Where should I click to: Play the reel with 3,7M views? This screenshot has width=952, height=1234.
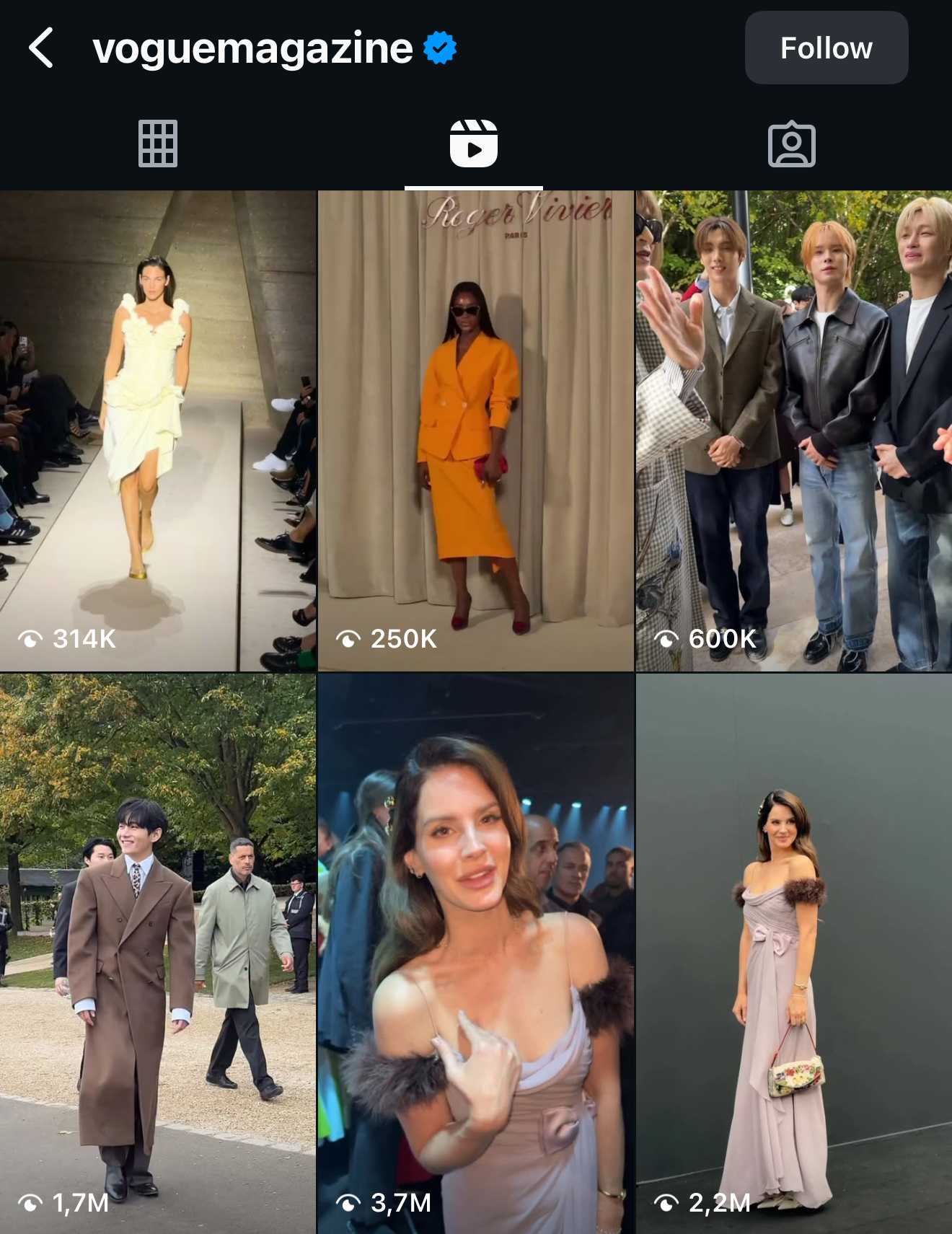click(475, 952)
